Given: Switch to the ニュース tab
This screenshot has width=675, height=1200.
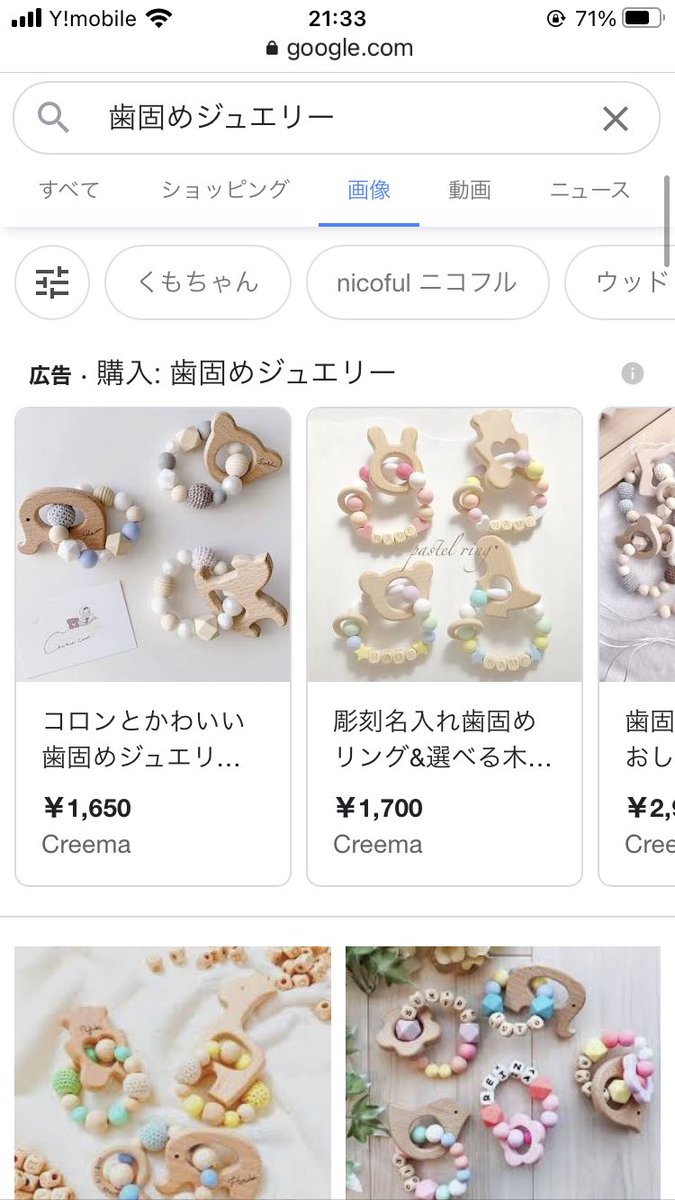Looking at the screenshot, I should pyautogui.click(x=590, y=189).
